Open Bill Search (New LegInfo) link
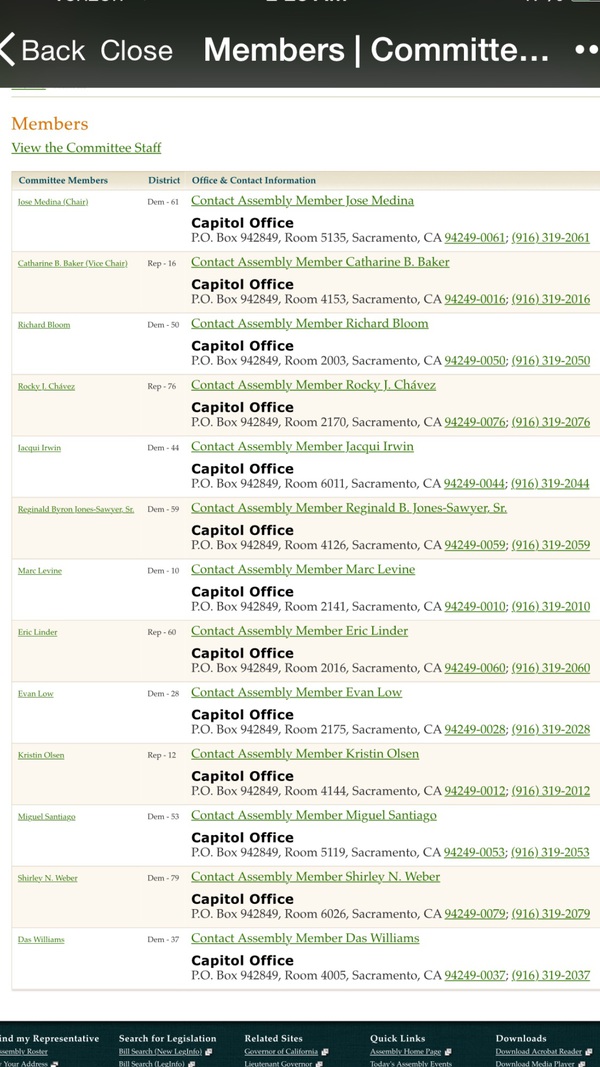 (x=160, y=1052)
